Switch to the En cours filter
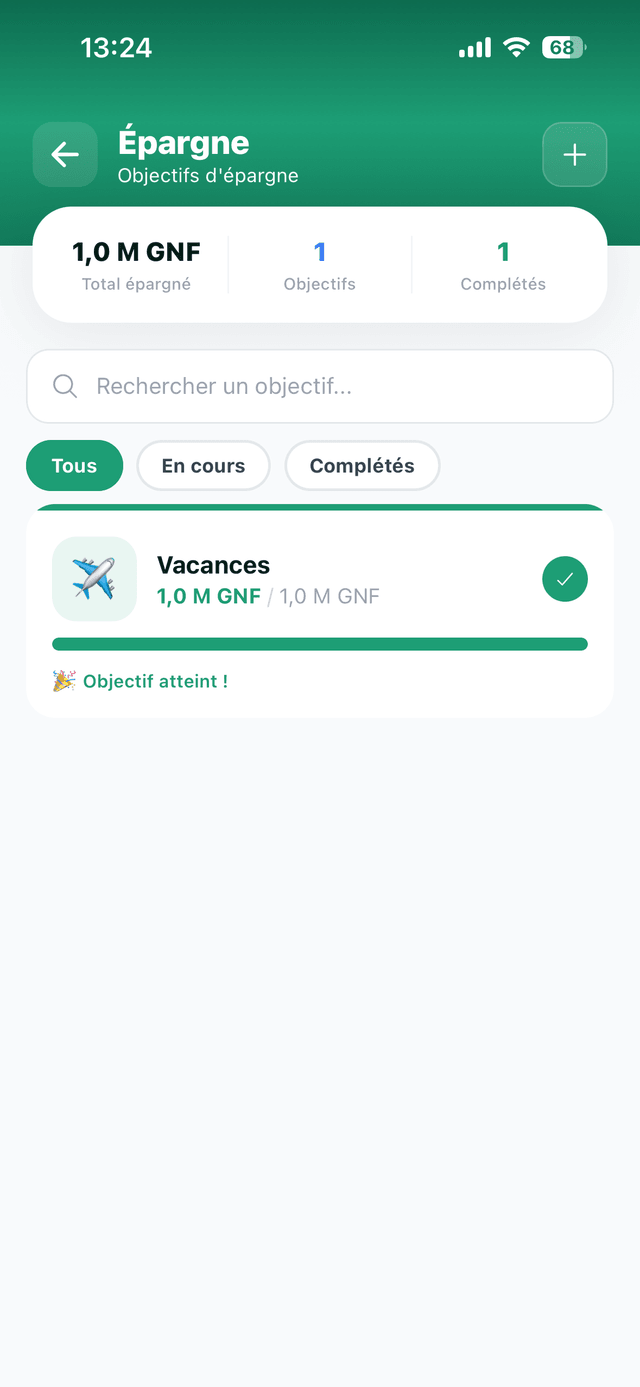Image resolution: width=640 pixels, height=1387 pixels. (203, 466)
